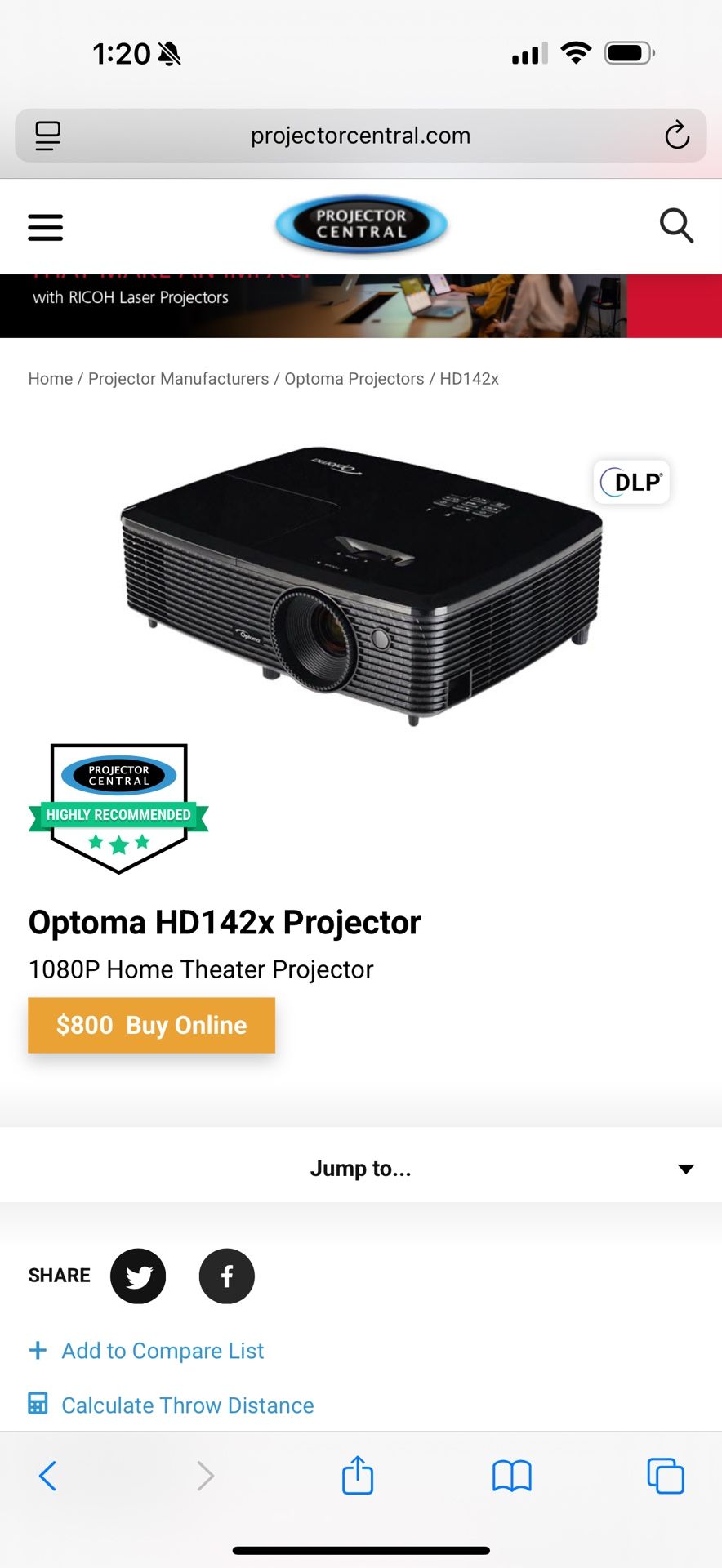Viewport: 722px width, 1568px height.
Task: View the Optoma HD142x product image
Action: [360, 584]
